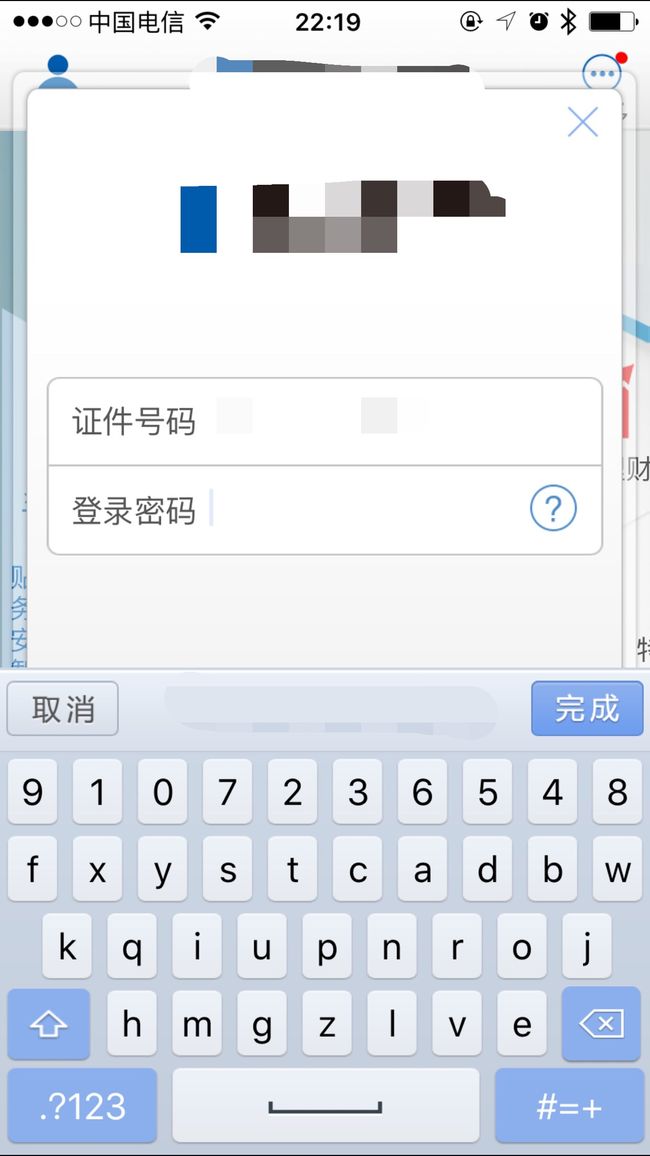The width and height of the screenshot is (650, 1156).
Task: Hit the letter f key
Action: [32, 869]
